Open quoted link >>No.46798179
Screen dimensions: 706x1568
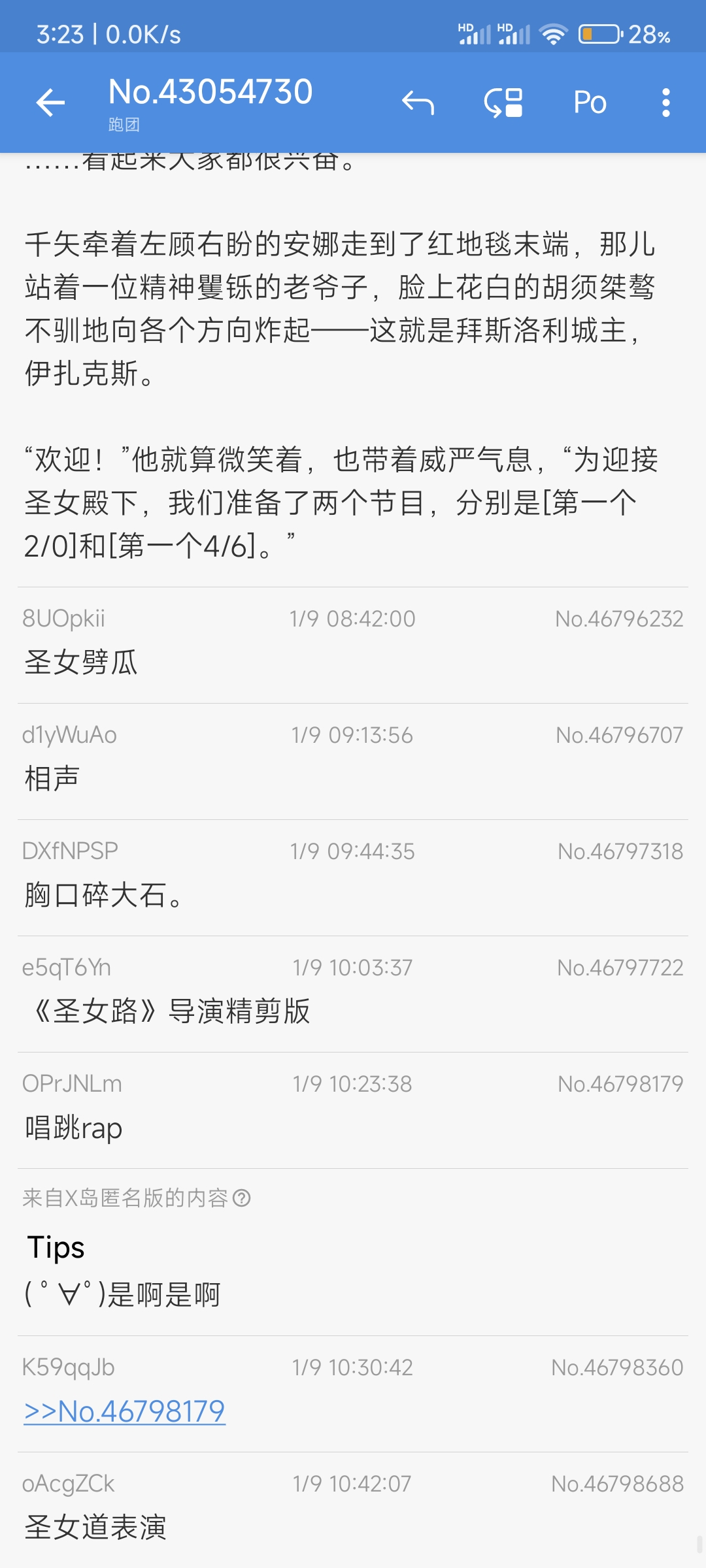[124, 1411]
